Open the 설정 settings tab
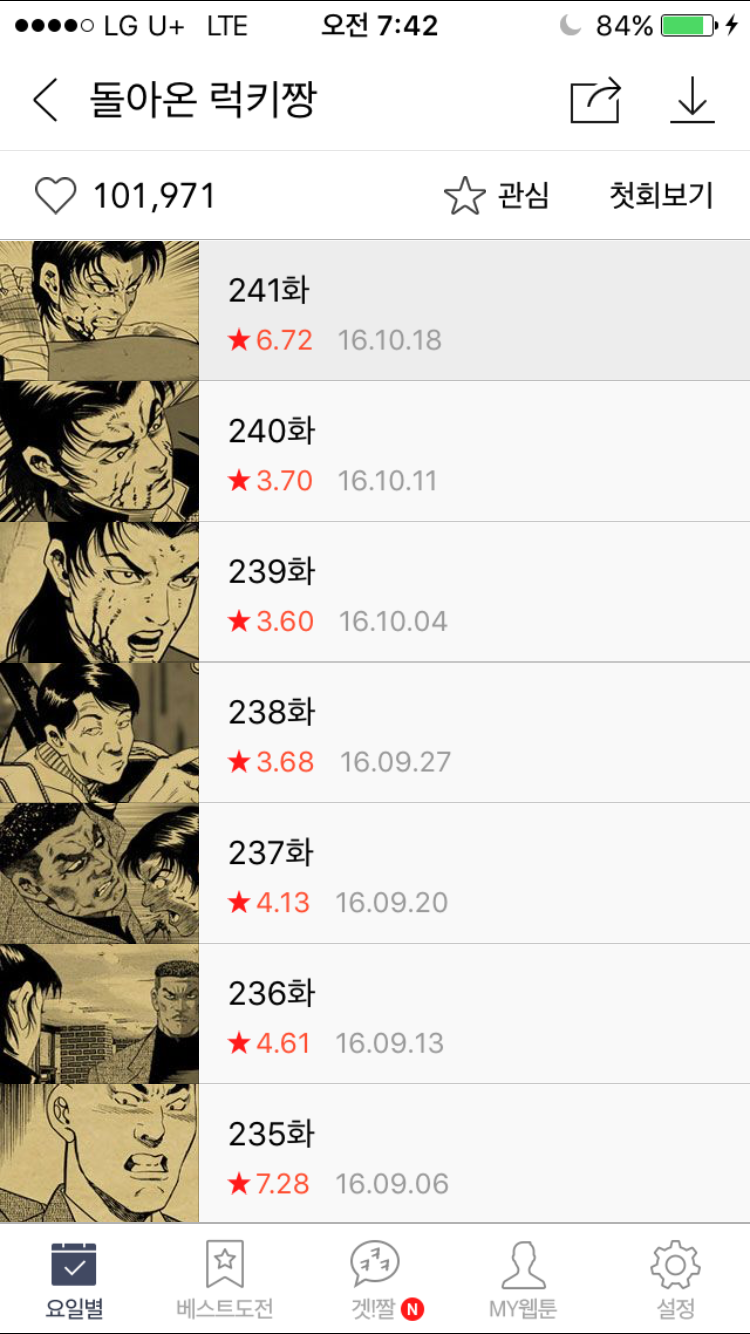The width and height of the screenshot is (750, 1334). (x=675, y=1279)
